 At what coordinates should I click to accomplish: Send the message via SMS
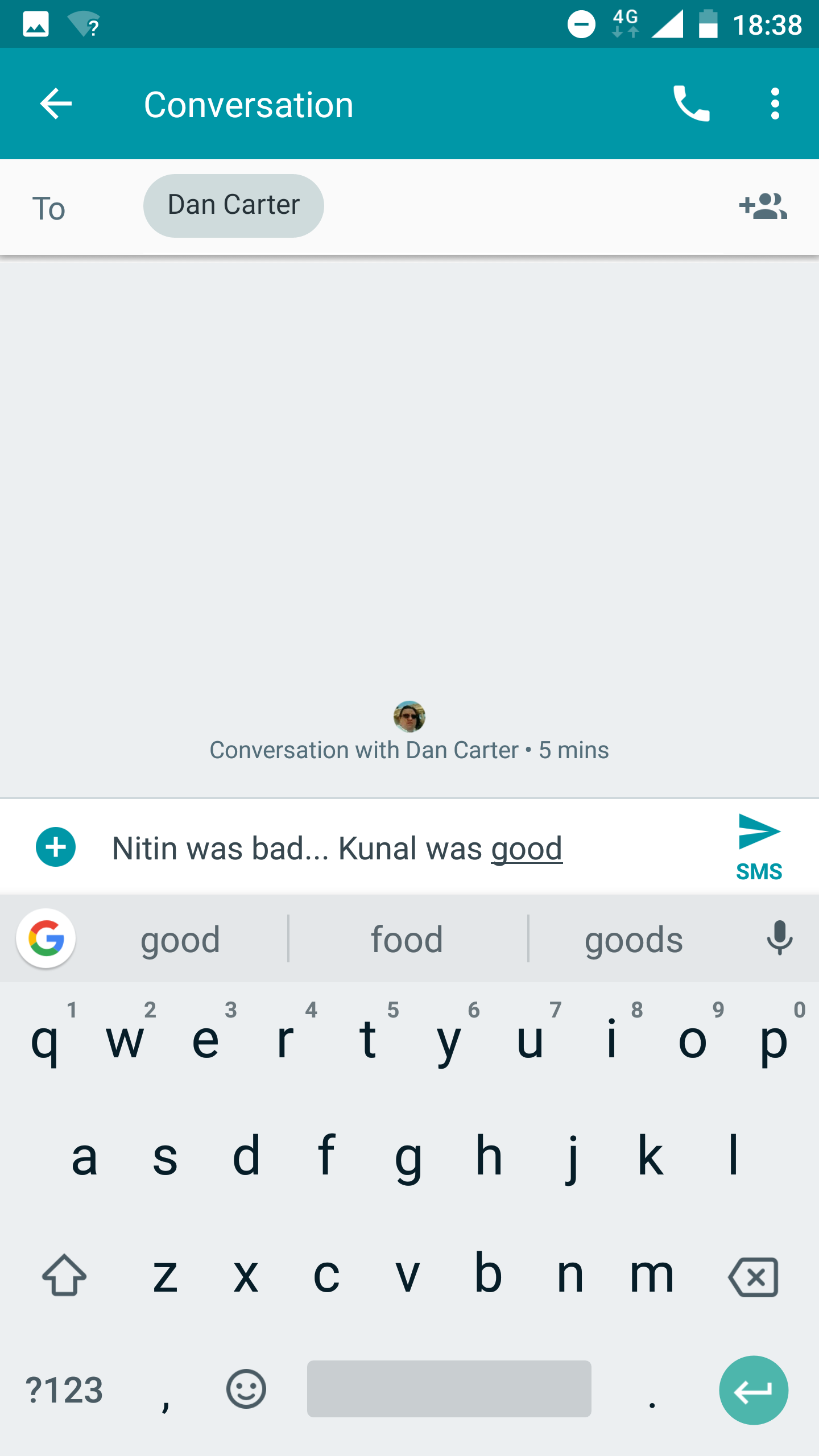(x=759, y=847)
